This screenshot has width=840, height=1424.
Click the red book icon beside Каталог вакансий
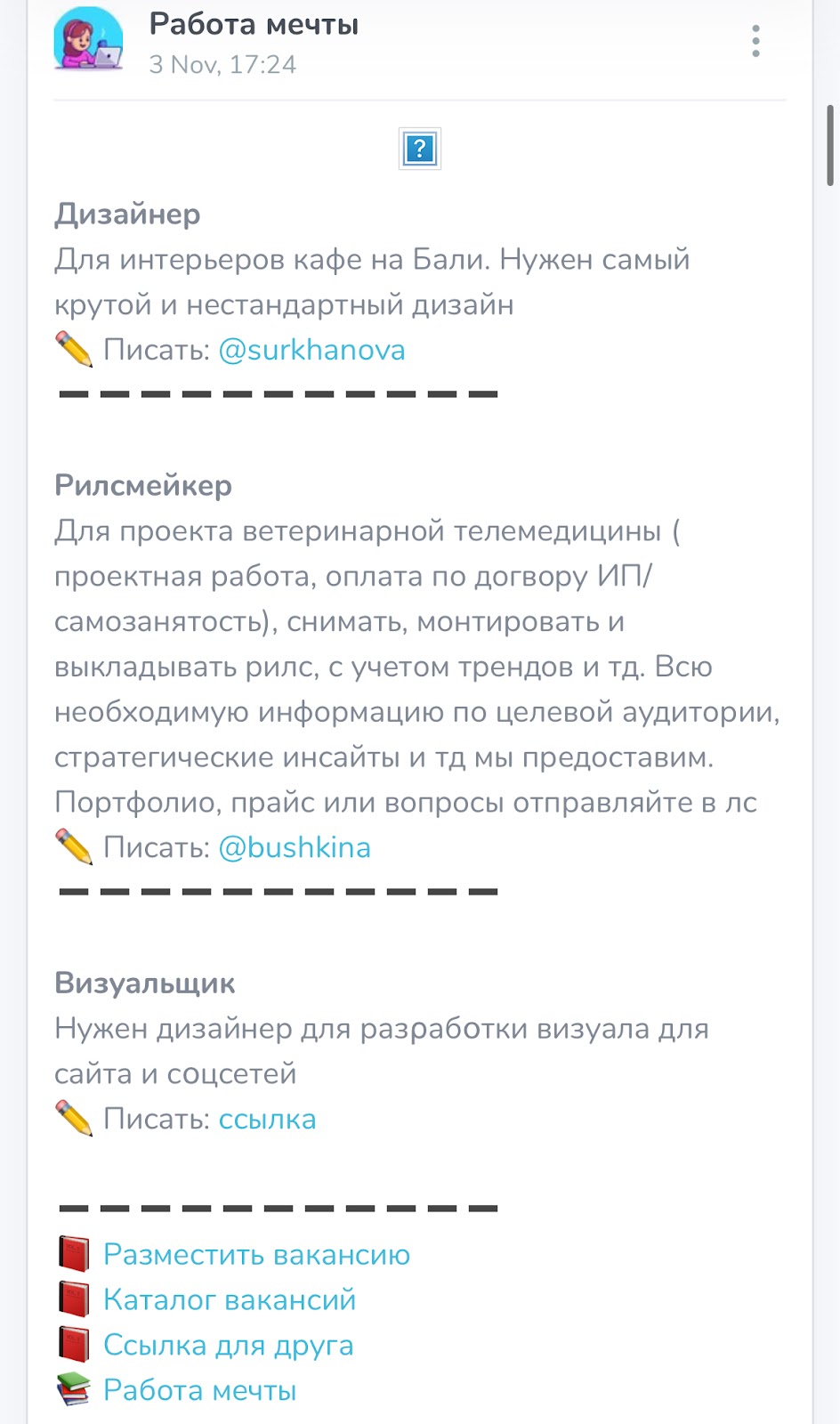click(x=74, y=1299)
